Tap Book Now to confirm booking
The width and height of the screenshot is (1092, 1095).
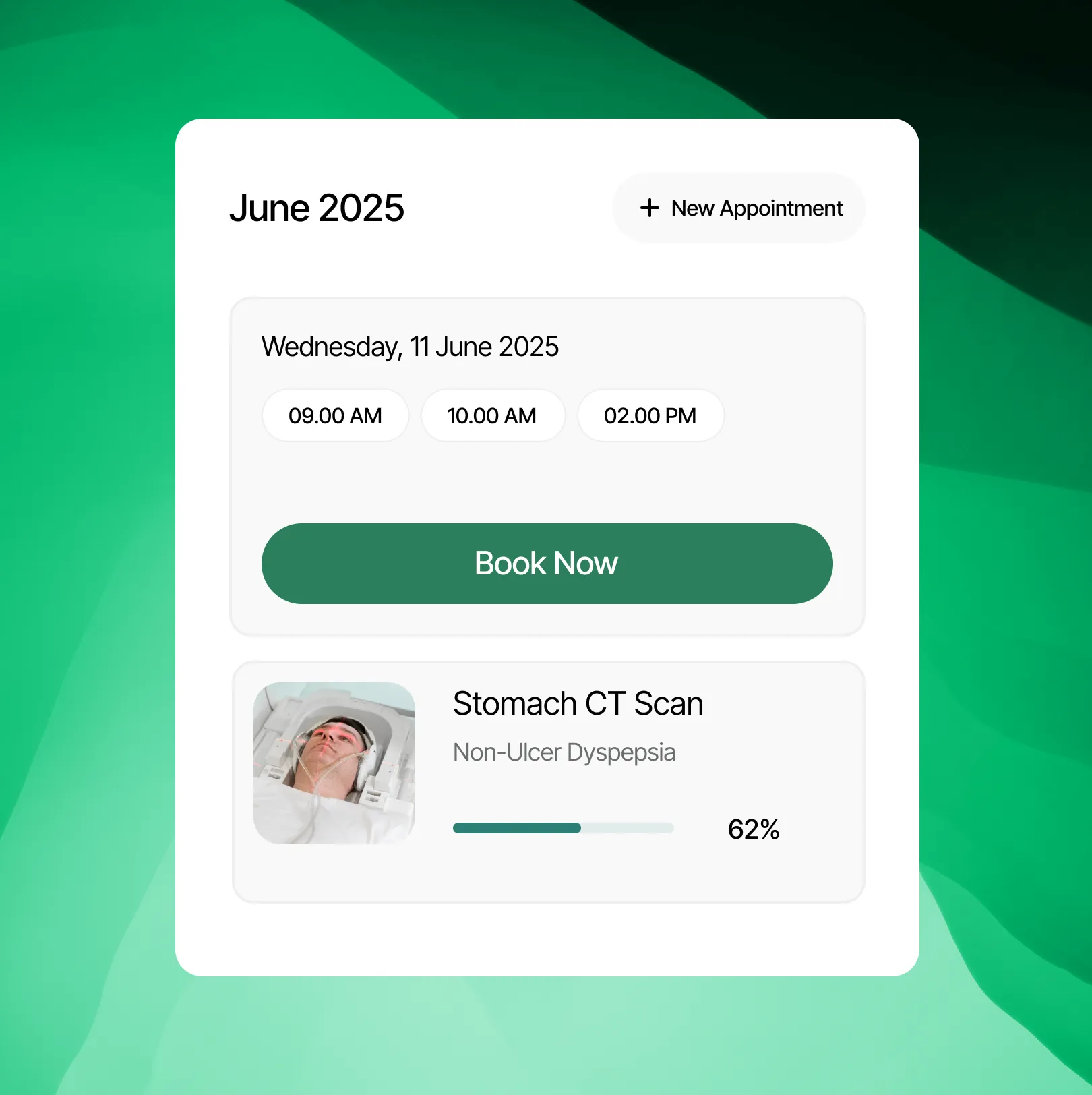(547, 564)
